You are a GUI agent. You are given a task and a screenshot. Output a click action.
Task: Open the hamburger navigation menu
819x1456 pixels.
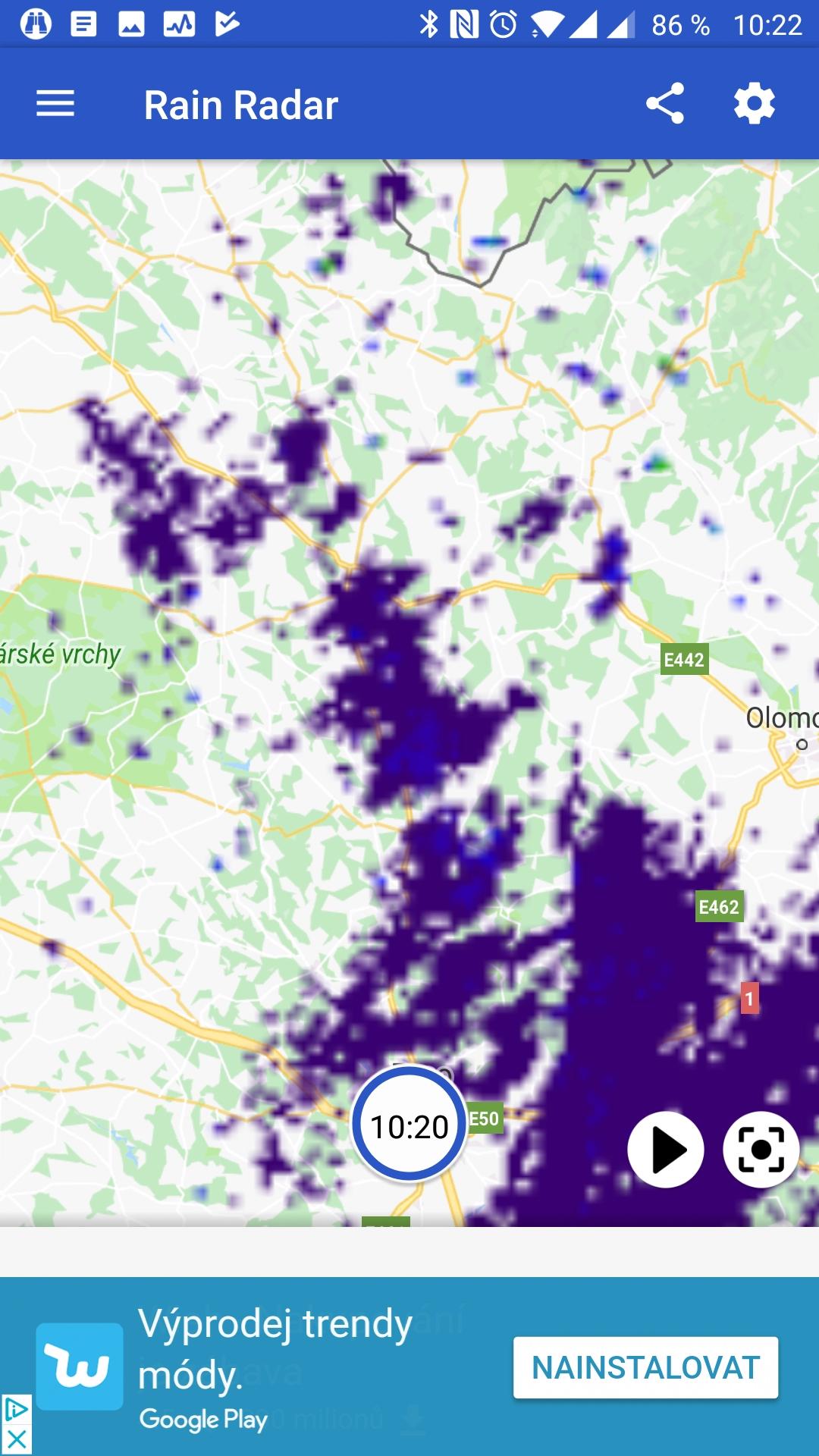pyautogui.click(x=55, y=104)
